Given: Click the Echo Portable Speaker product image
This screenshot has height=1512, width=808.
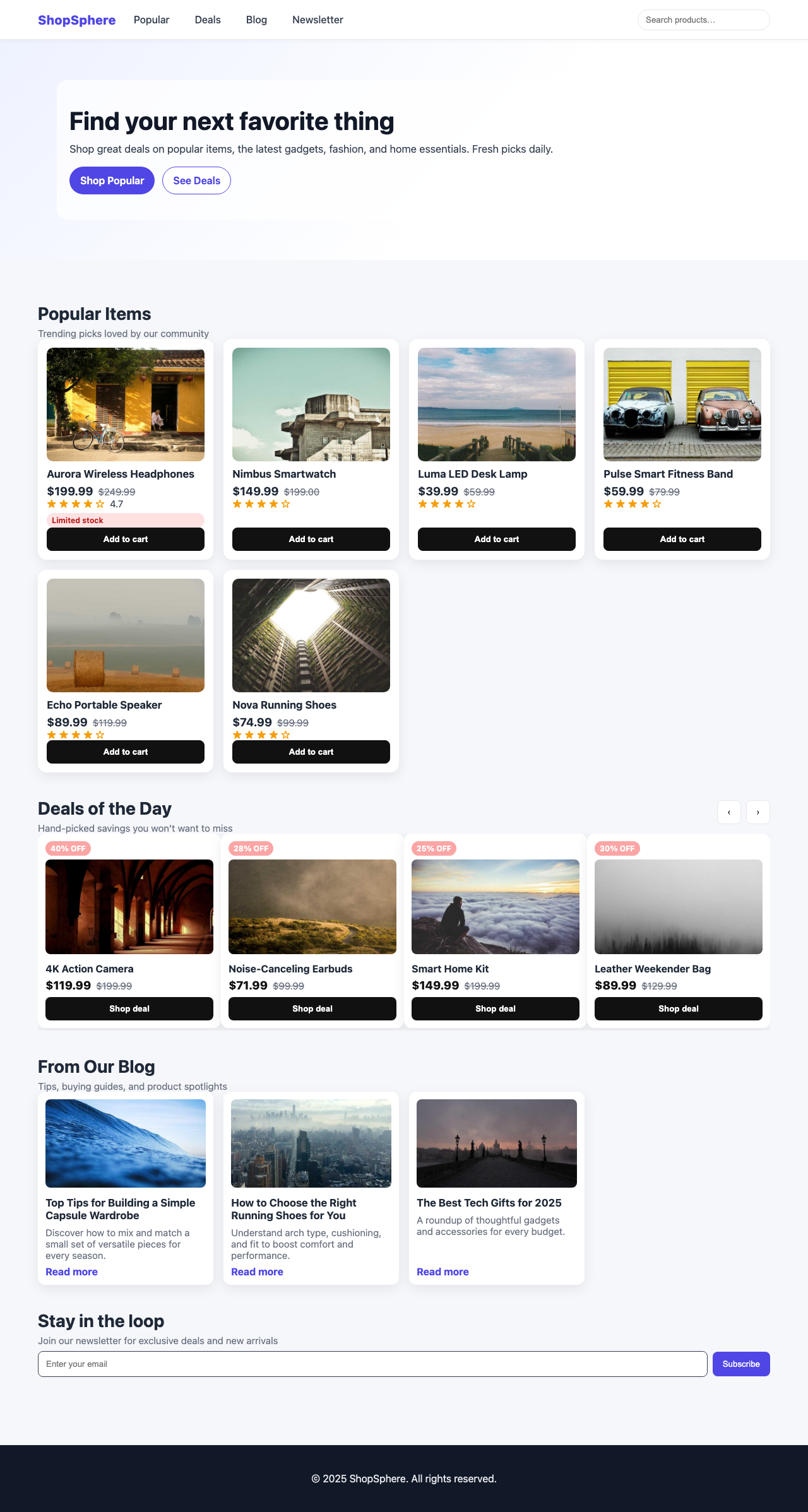Looking at the screenshot, I should [125, 635].
